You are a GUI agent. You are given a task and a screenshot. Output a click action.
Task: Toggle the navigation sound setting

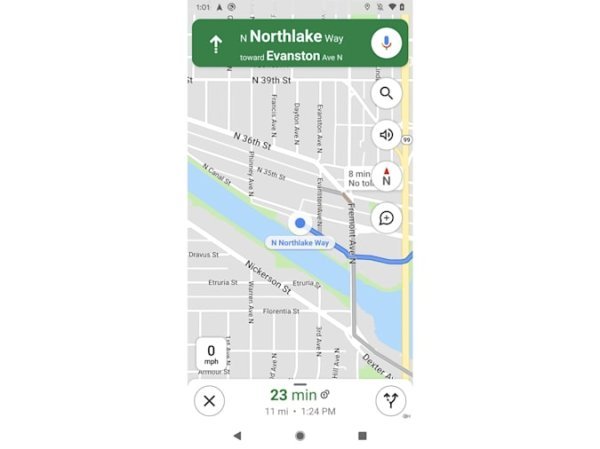[x=386, y=135]
